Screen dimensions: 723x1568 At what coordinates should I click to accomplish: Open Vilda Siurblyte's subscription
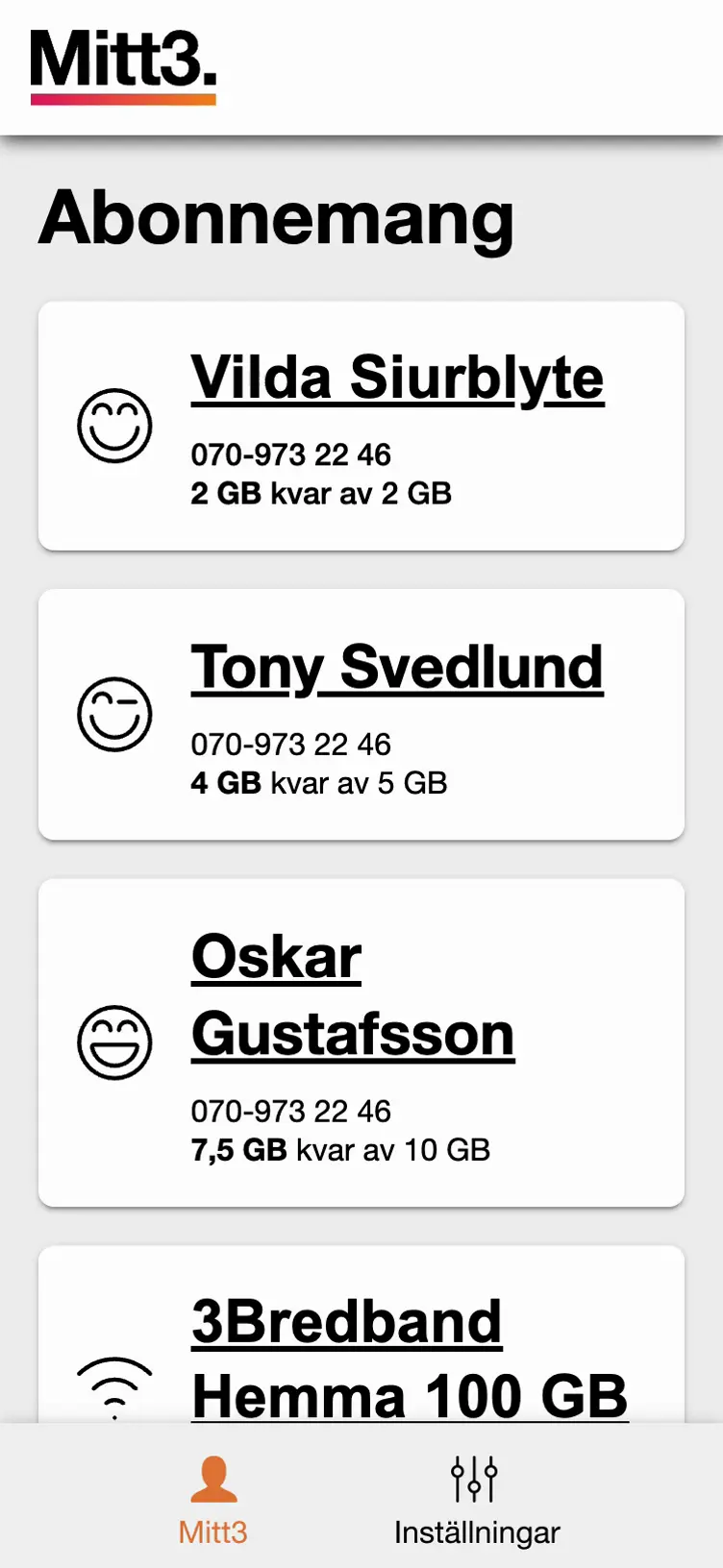[x=397, y=378]
